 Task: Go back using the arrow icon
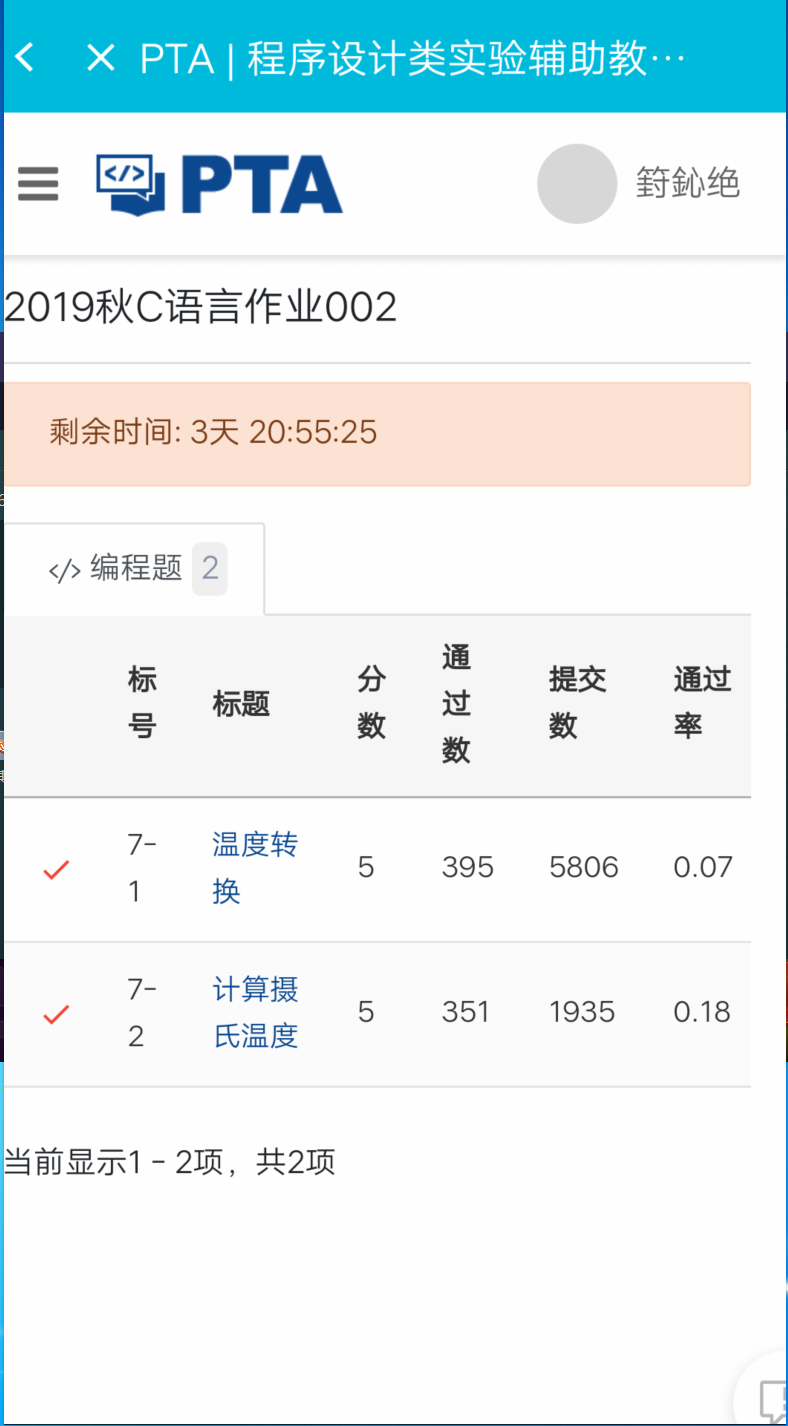26,58
